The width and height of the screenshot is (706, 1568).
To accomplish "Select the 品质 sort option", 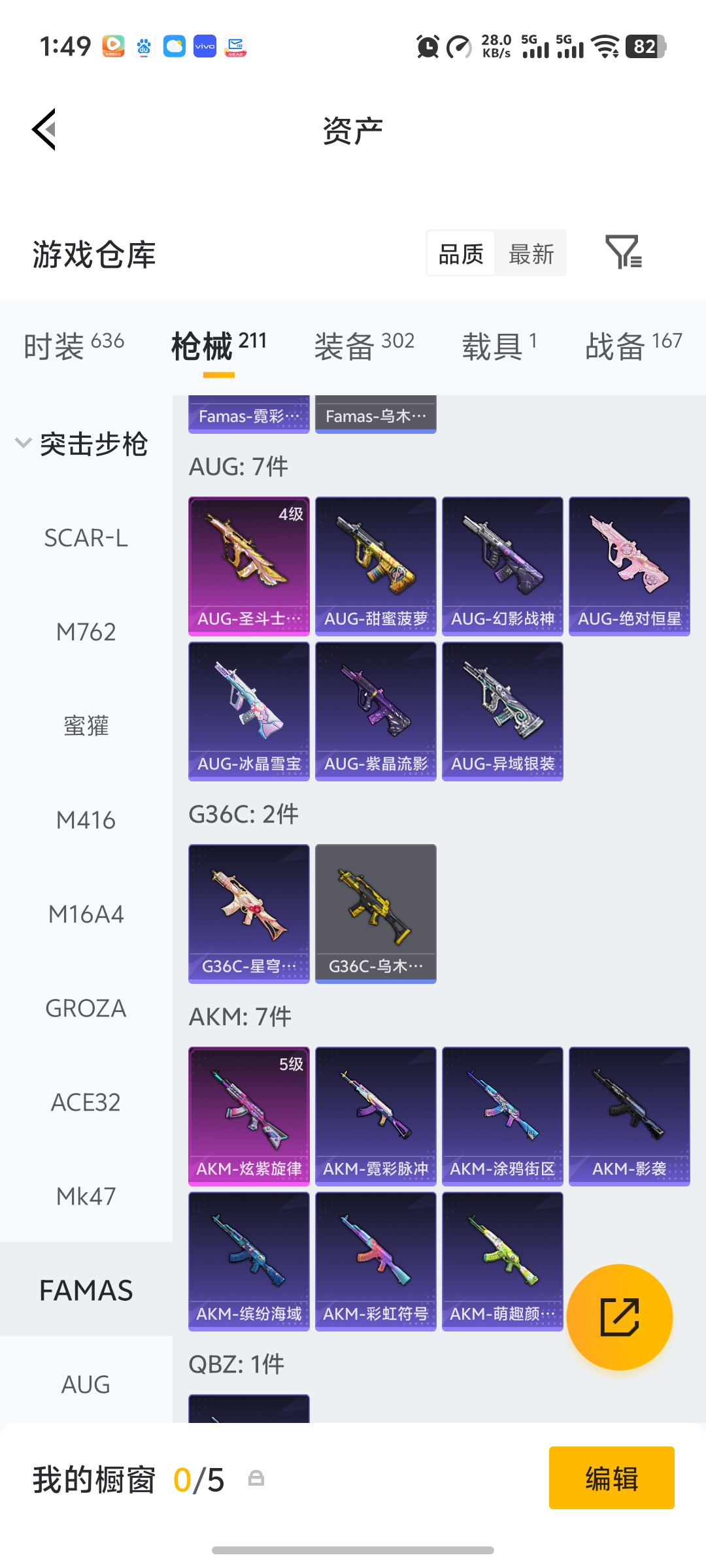I will (461, 253).
